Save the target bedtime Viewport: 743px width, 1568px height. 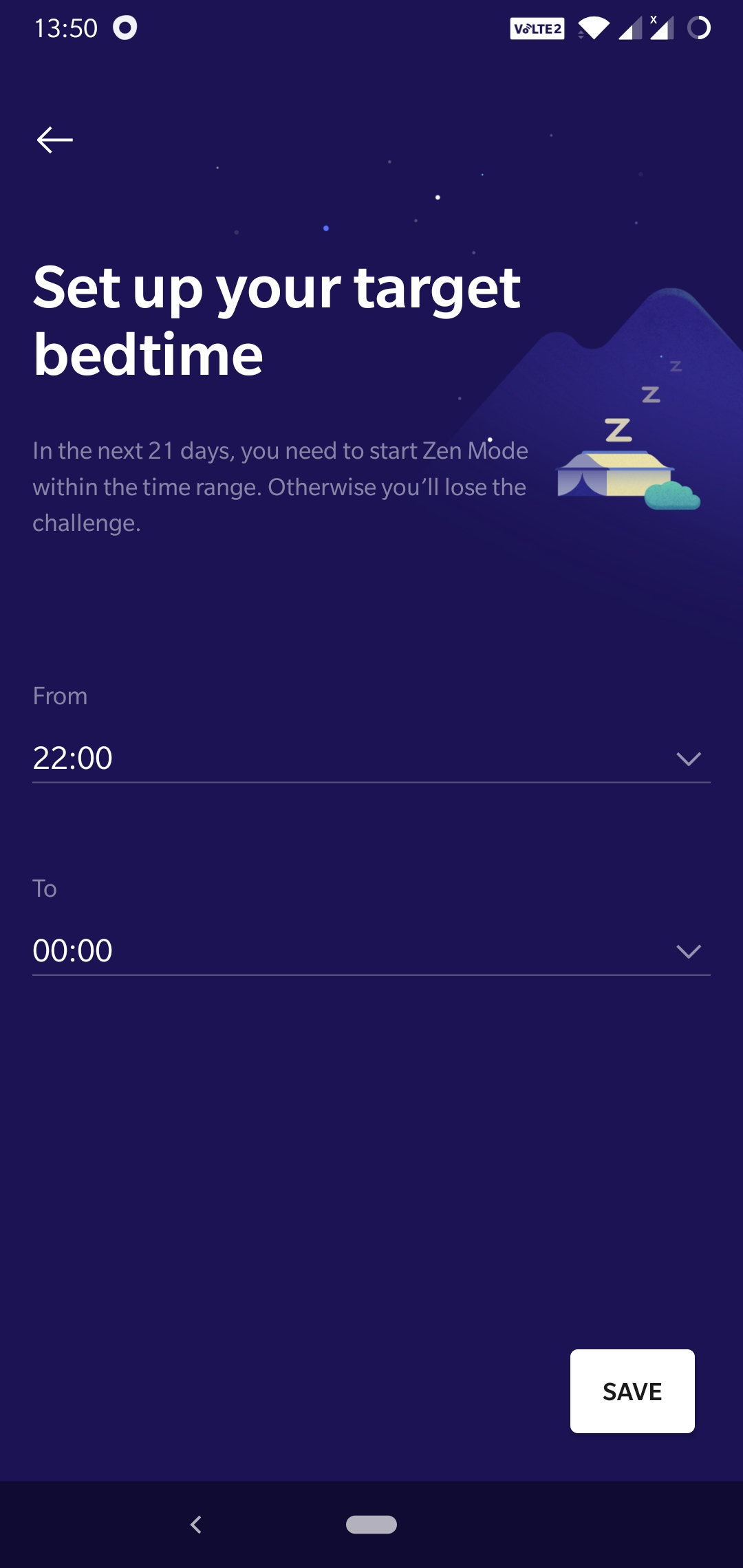[x=632, y=1391]
